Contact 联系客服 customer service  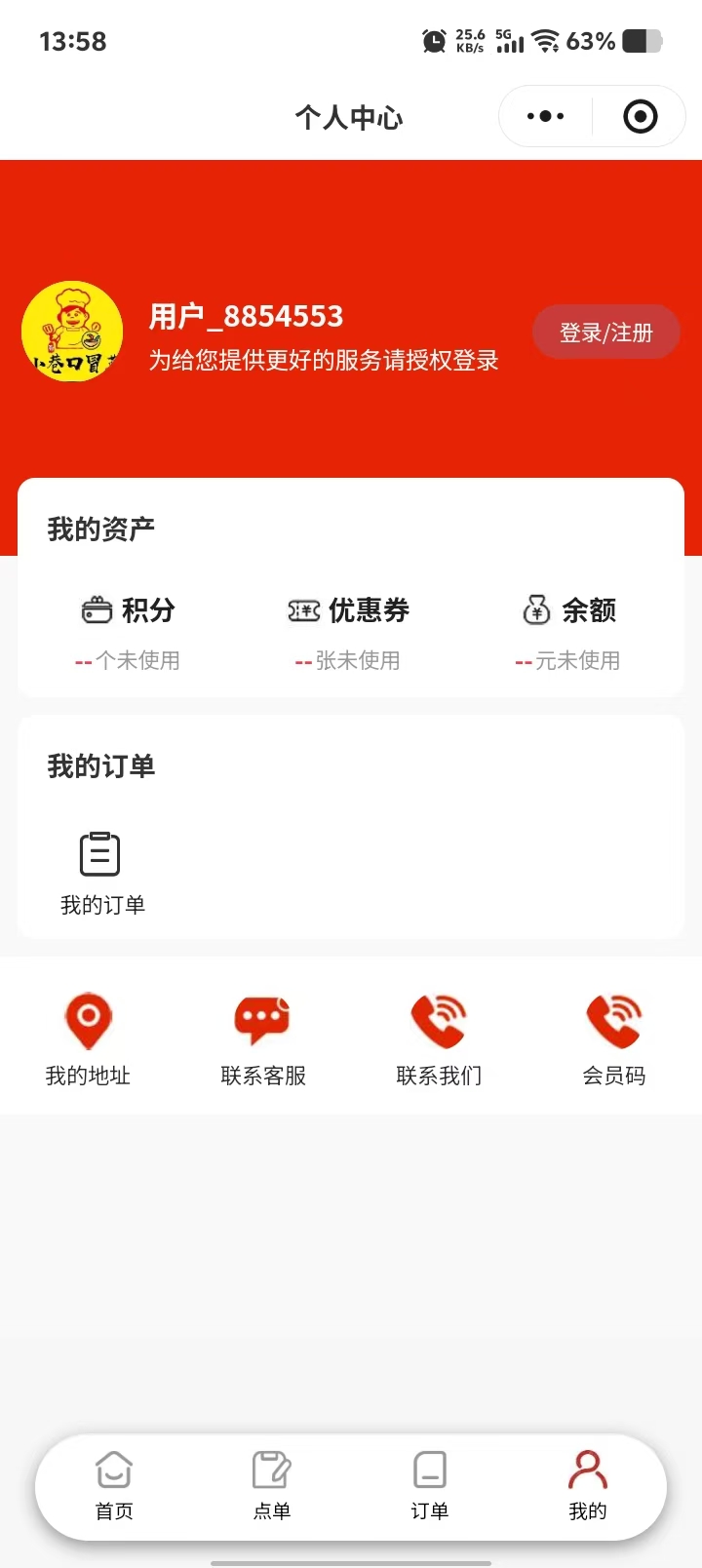[x=263, y=1039]
